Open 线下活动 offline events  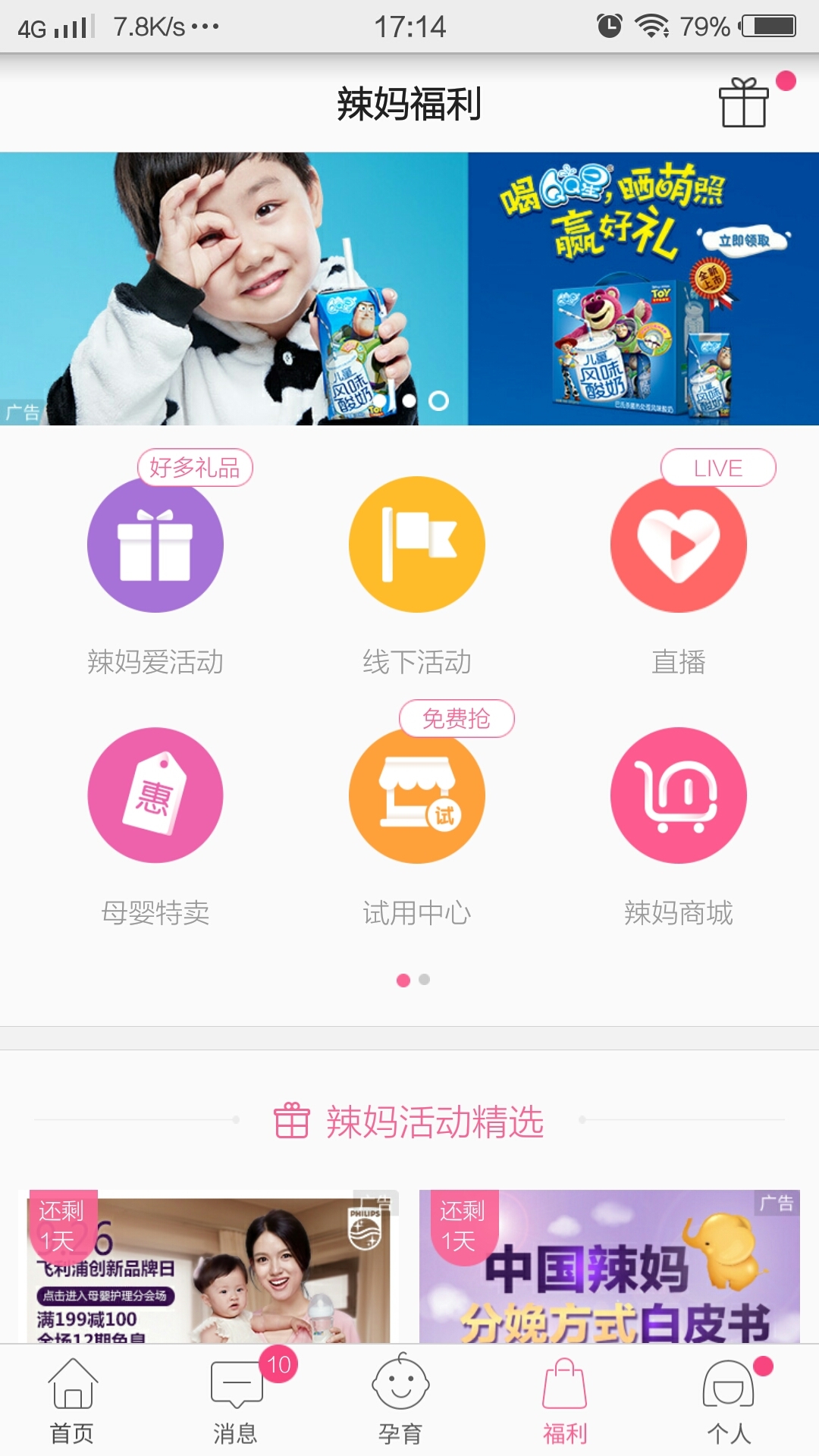[x=416, y=544]
